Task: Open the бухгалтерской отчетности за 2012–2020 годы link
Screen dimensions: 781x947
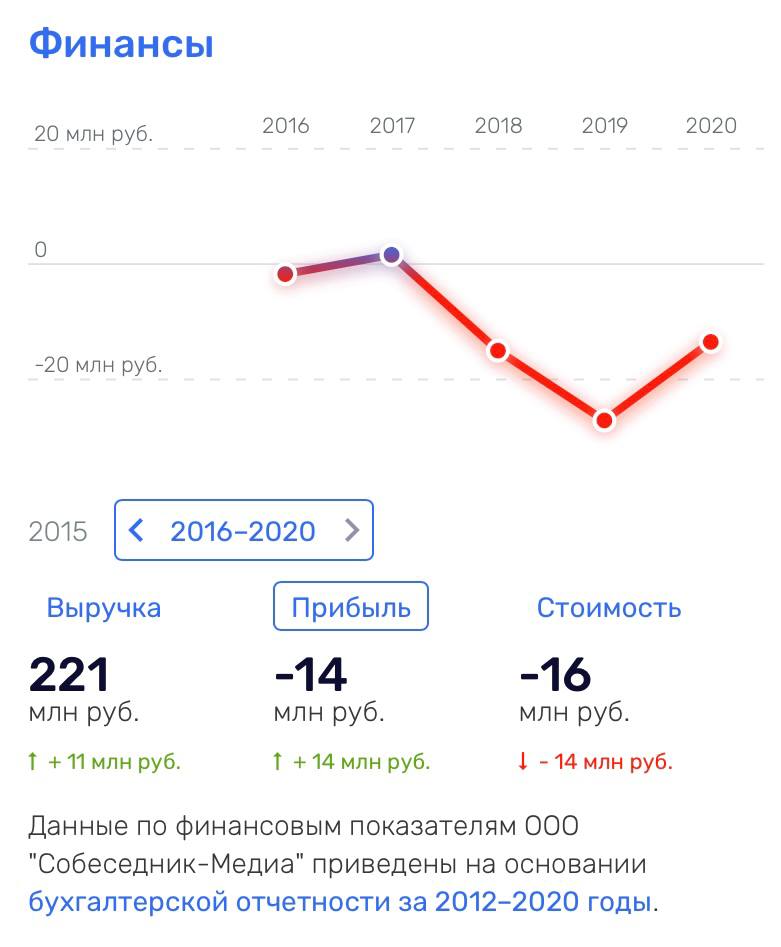Action: [x=341, y=902]
